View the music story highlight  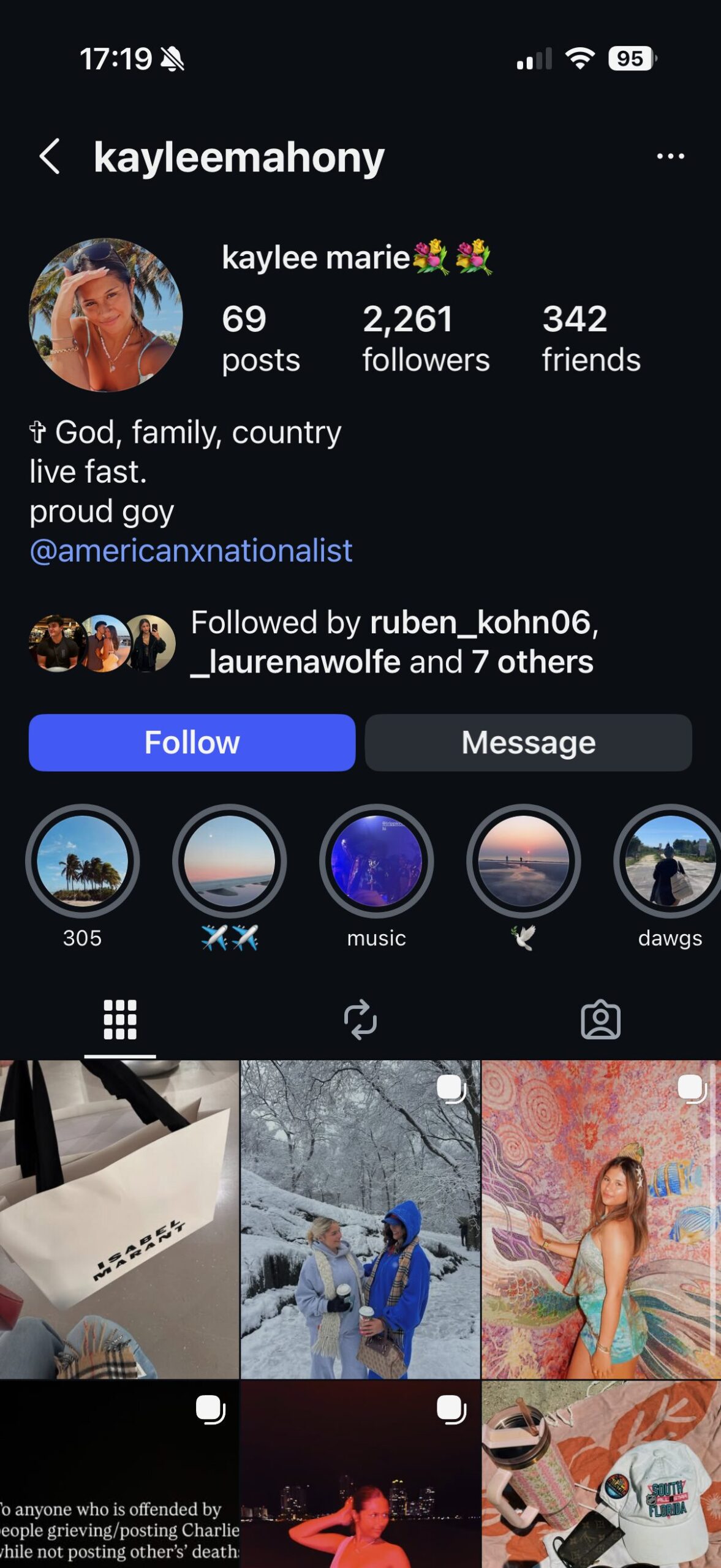point(376,861)
